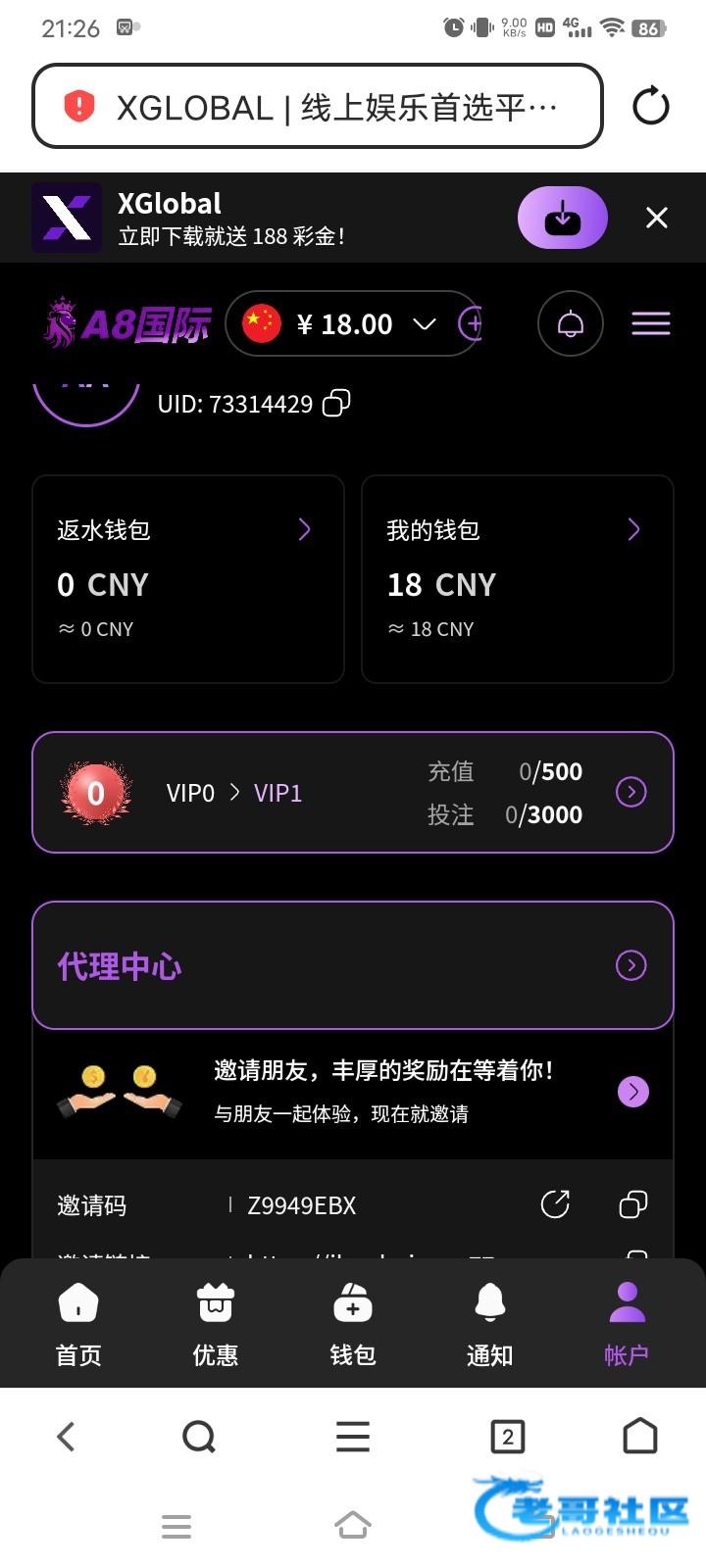This screenshot has width=706, height=1568.
Task: Download the XGlobal app from banner
Action: [562, 218]
